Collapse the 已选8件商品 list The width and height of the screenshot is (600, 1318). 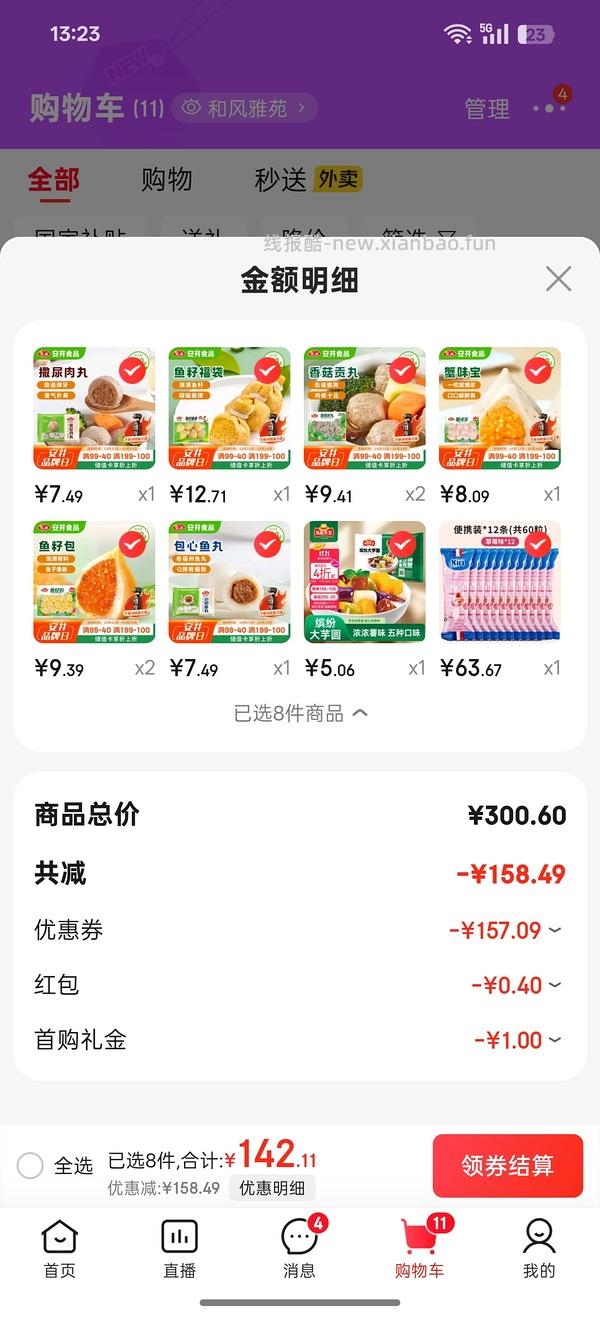[300, 713]
